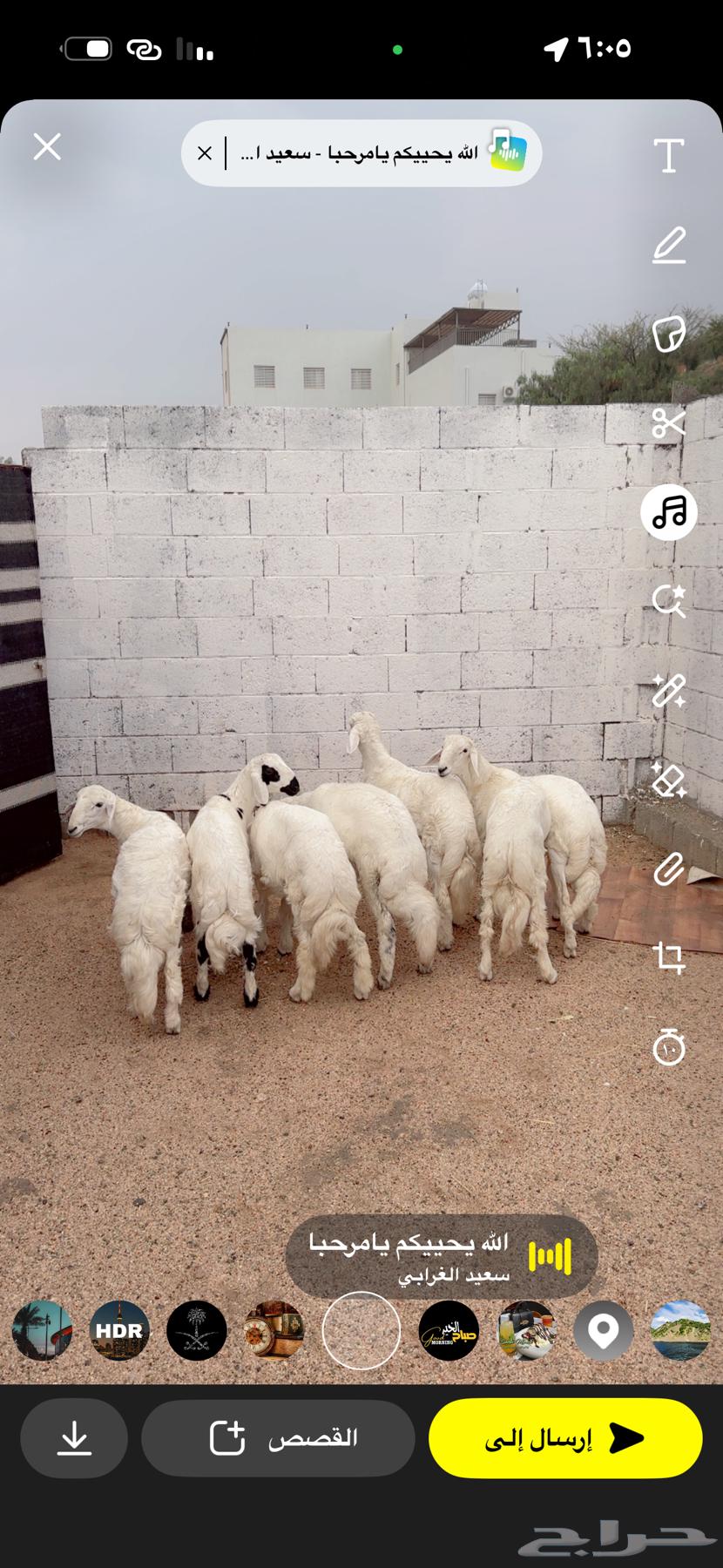Set the snap timer
723x1568 pixels.
[669, 1047]
